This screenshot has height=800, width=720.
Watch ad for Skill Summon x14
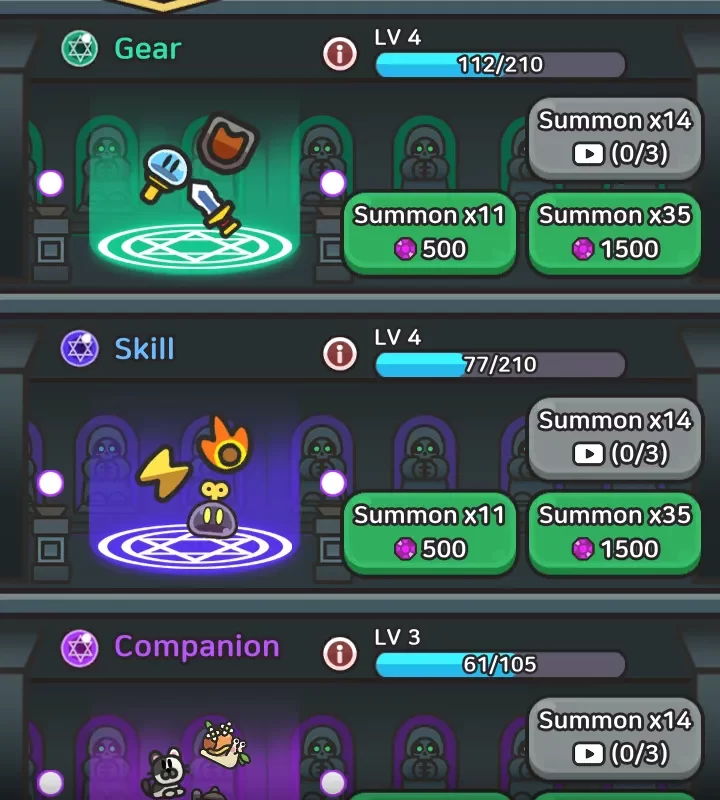pyautogui.click(x=614, y=437)
